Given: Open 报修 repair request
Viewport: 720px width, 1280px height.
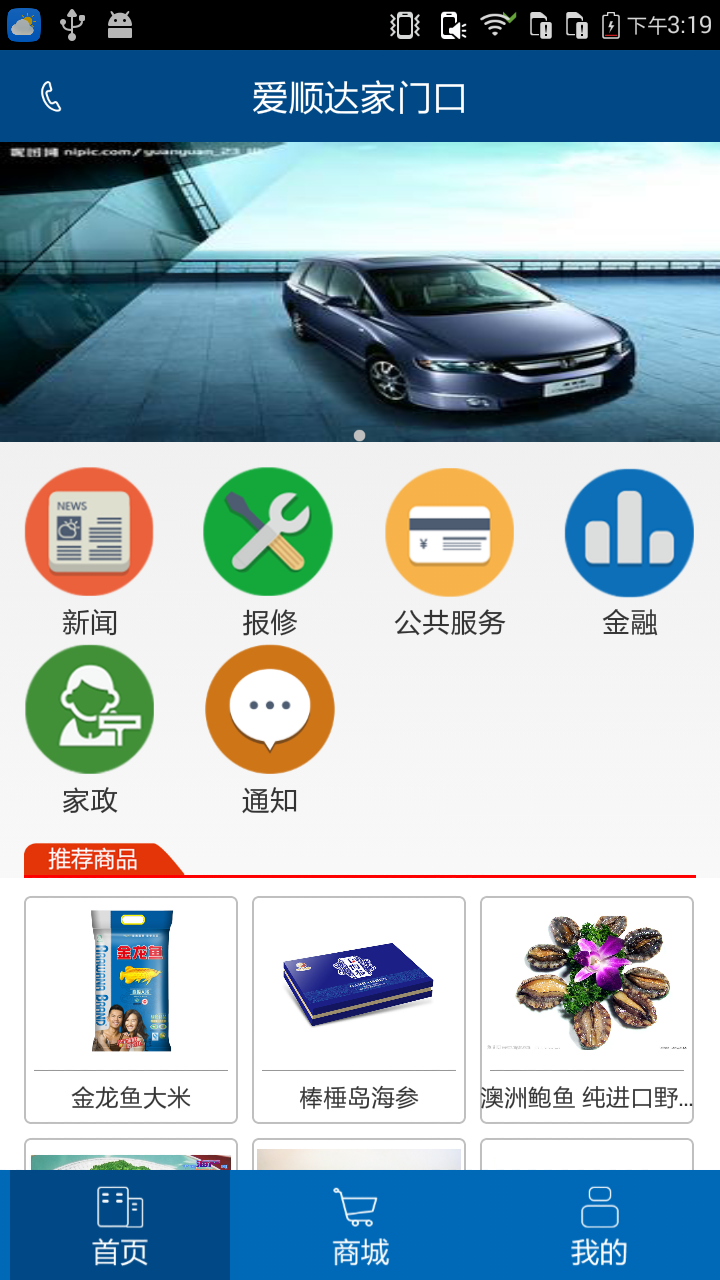Looking at the screenshot, I should click(268, 532).
